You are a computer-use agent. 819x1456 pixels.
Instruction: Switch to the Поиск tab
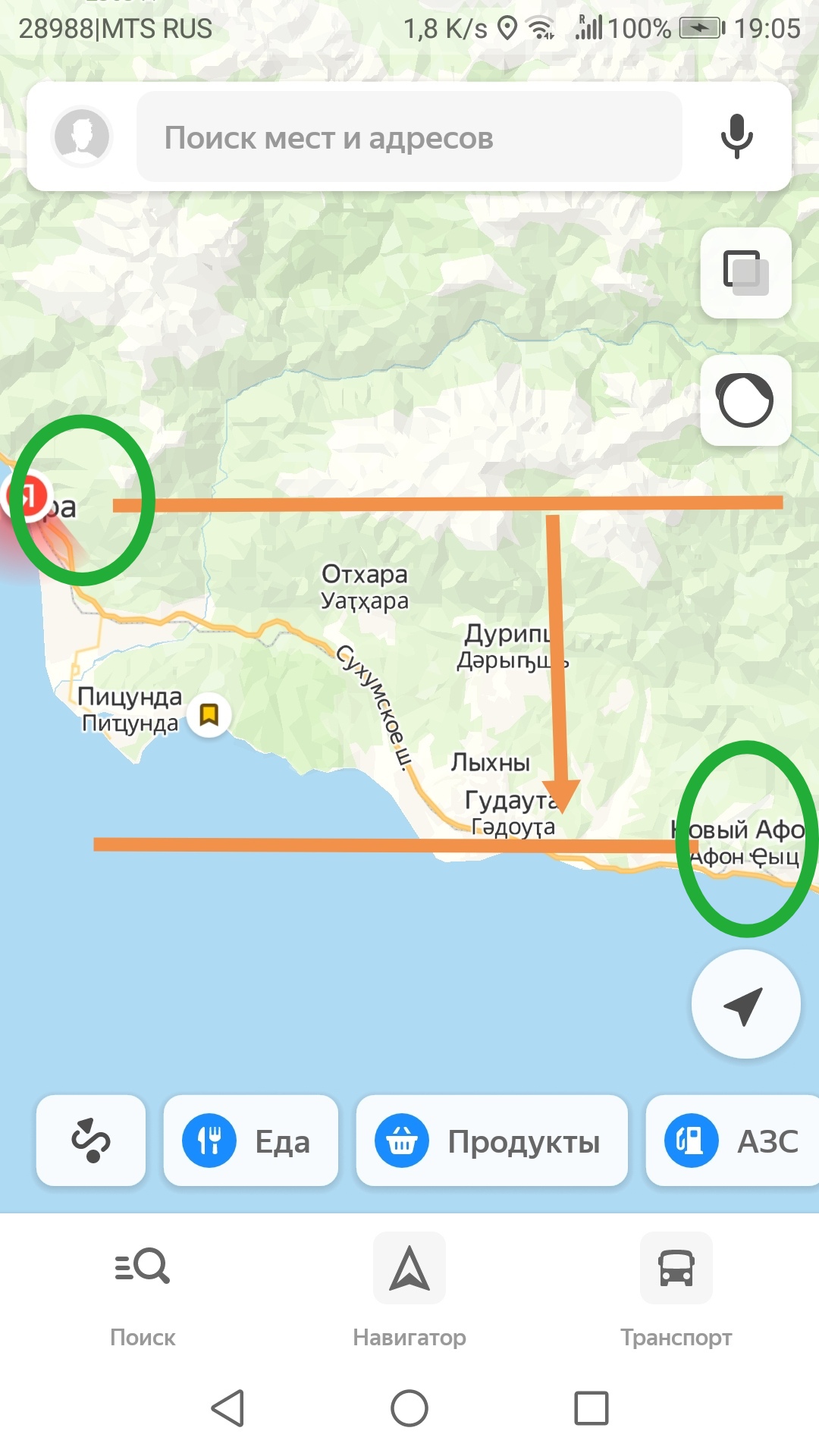pyautogui.click(x=143, y=1289)
